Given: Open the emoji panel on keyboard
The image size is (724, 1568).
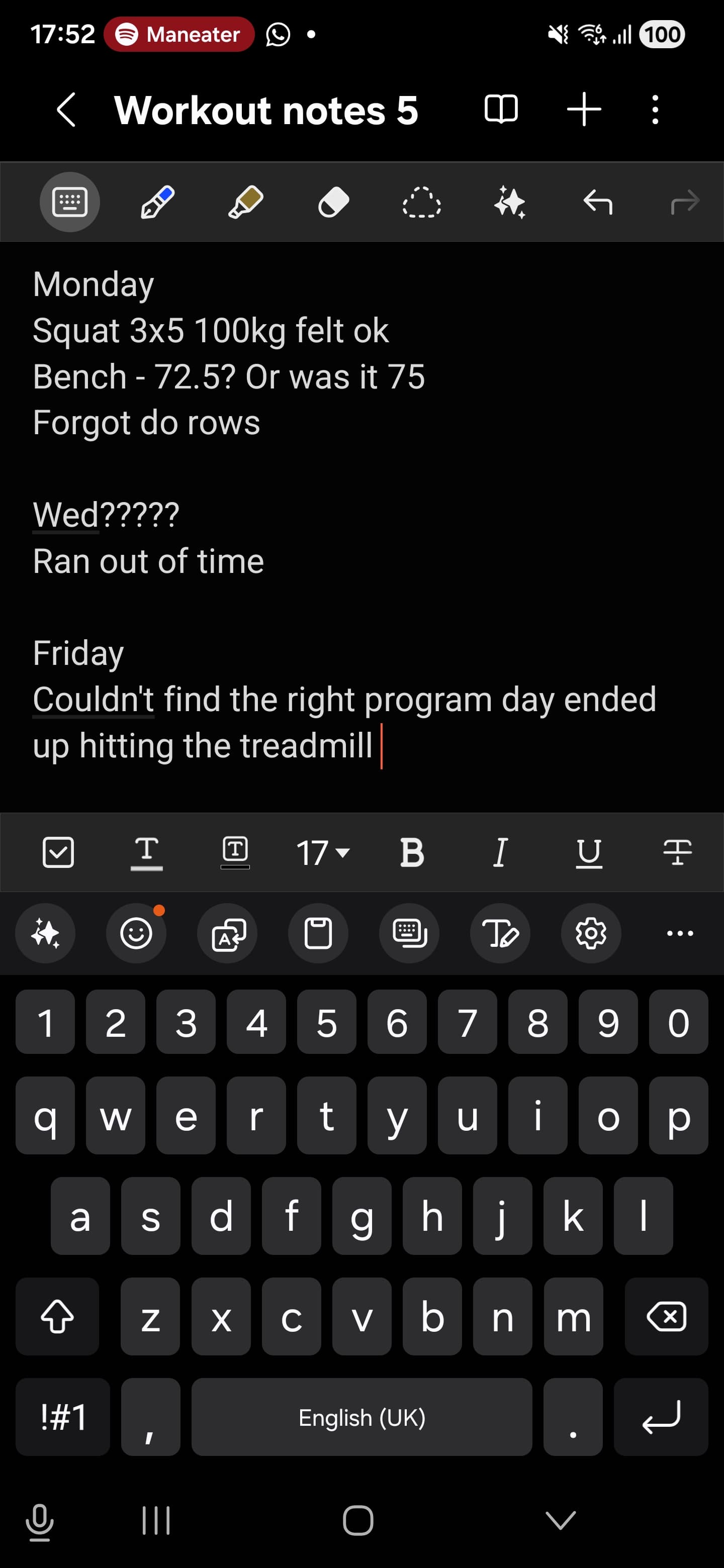Looking at the screenshot, I should click(136, 933).
